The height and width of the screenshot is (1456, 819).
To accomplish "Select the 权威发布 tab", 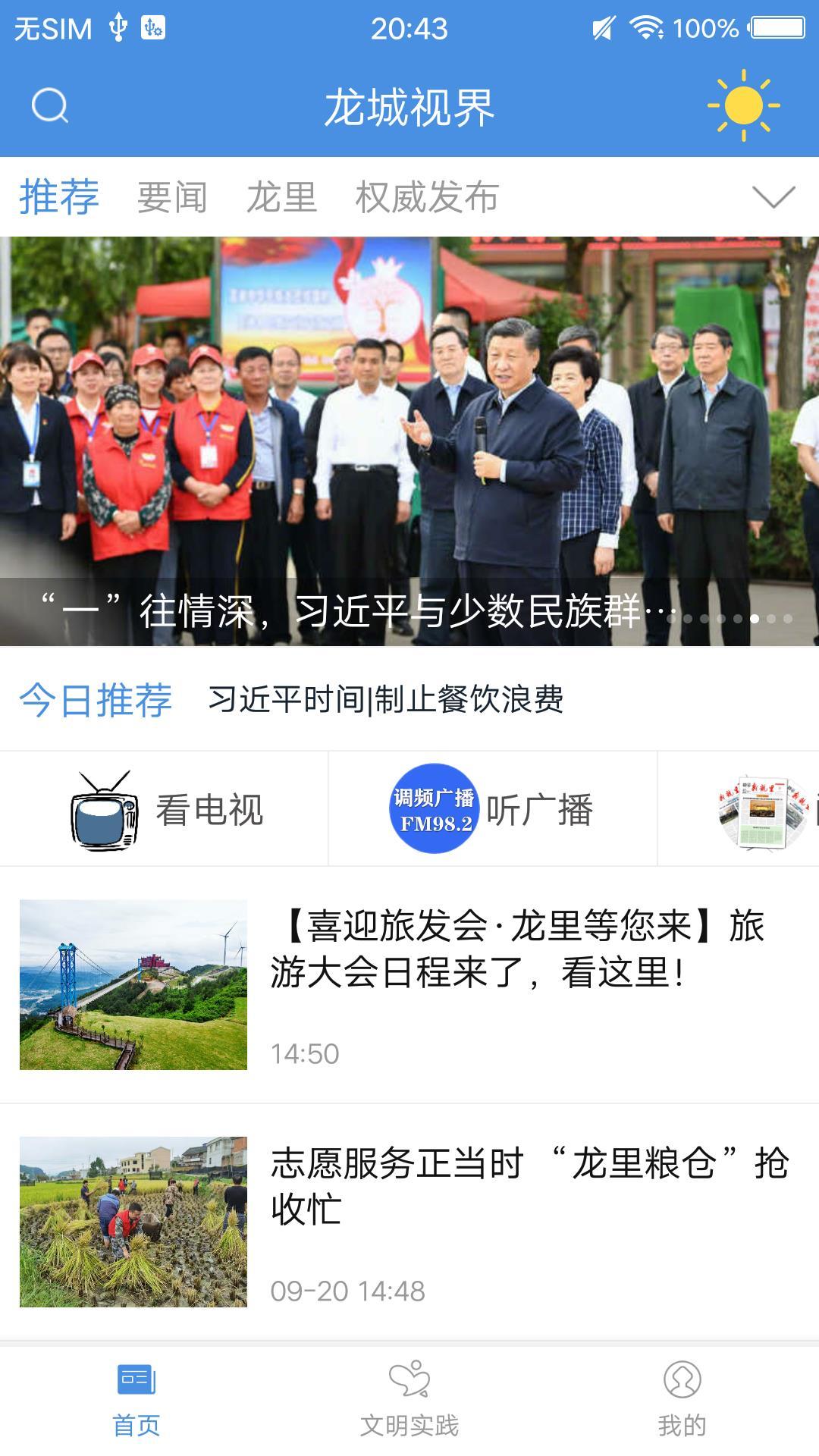I will point(427,196).
